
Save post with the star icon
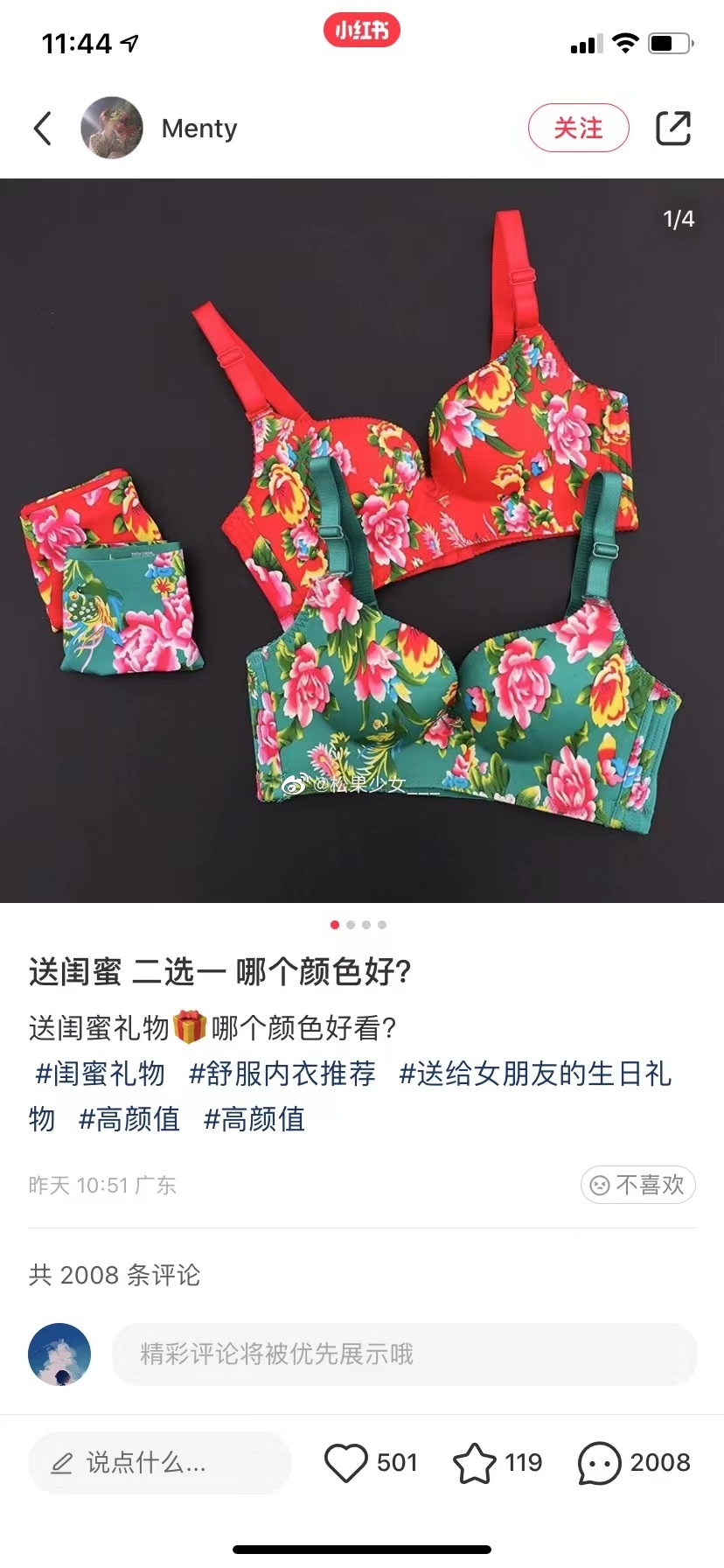tap(474, 1462)
